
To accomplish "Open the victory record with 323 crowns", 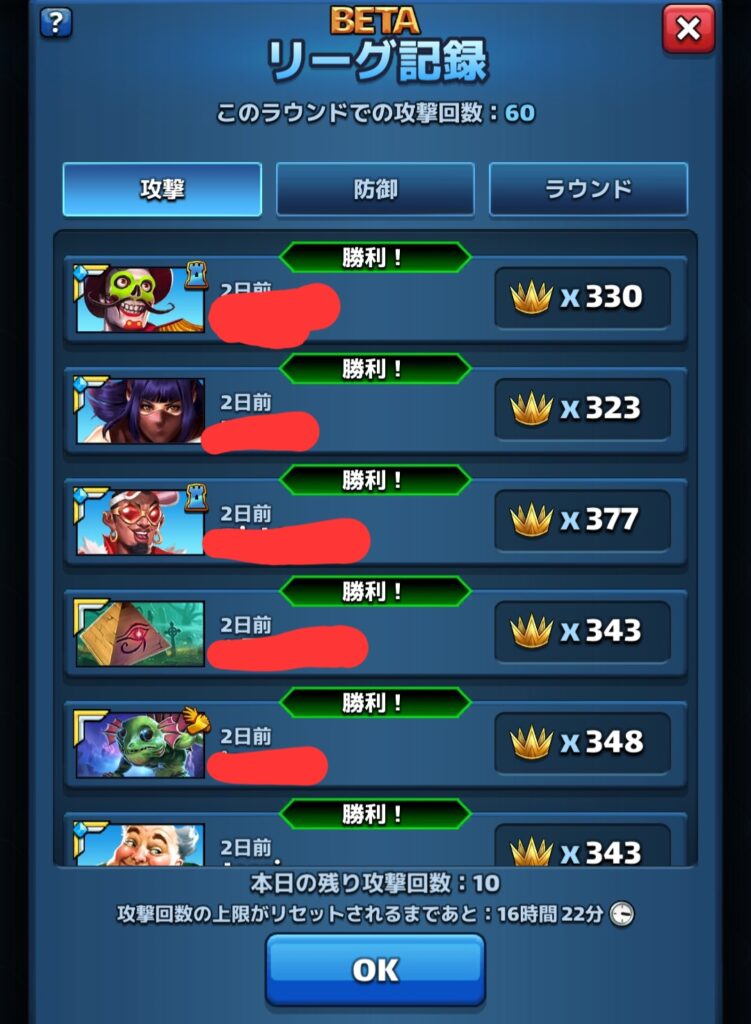I will [375, 410].
